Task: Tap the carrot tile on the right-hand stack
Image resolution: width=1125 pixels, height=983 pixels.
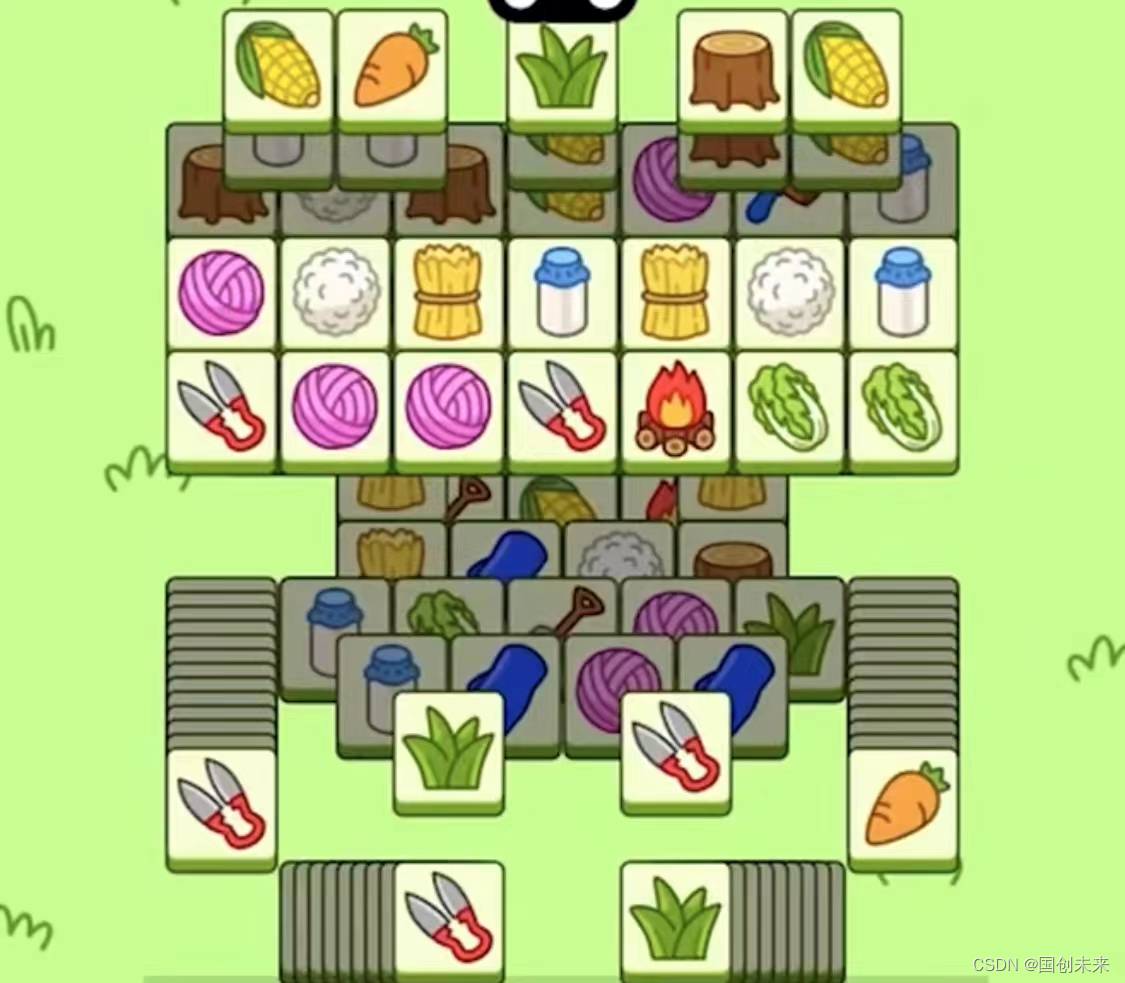Action: (902, 805)
